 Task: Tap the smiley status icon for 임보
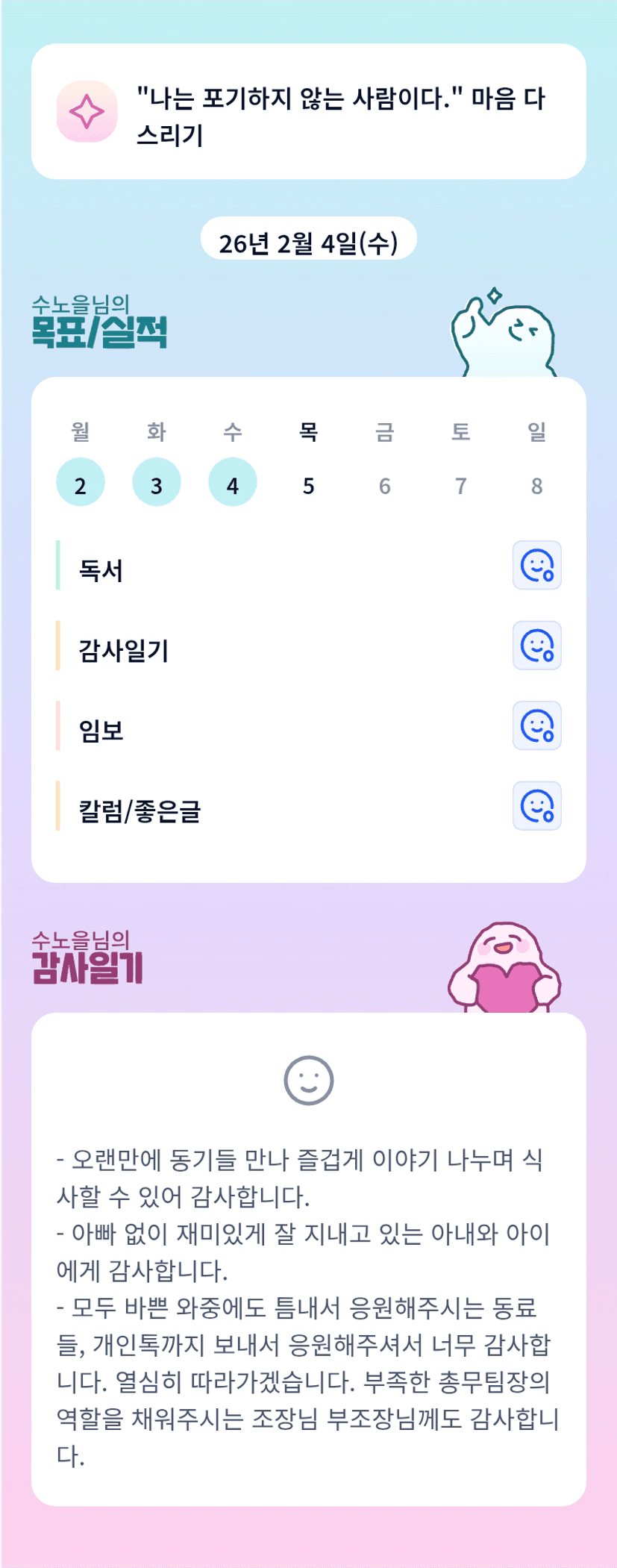point(537,725)
